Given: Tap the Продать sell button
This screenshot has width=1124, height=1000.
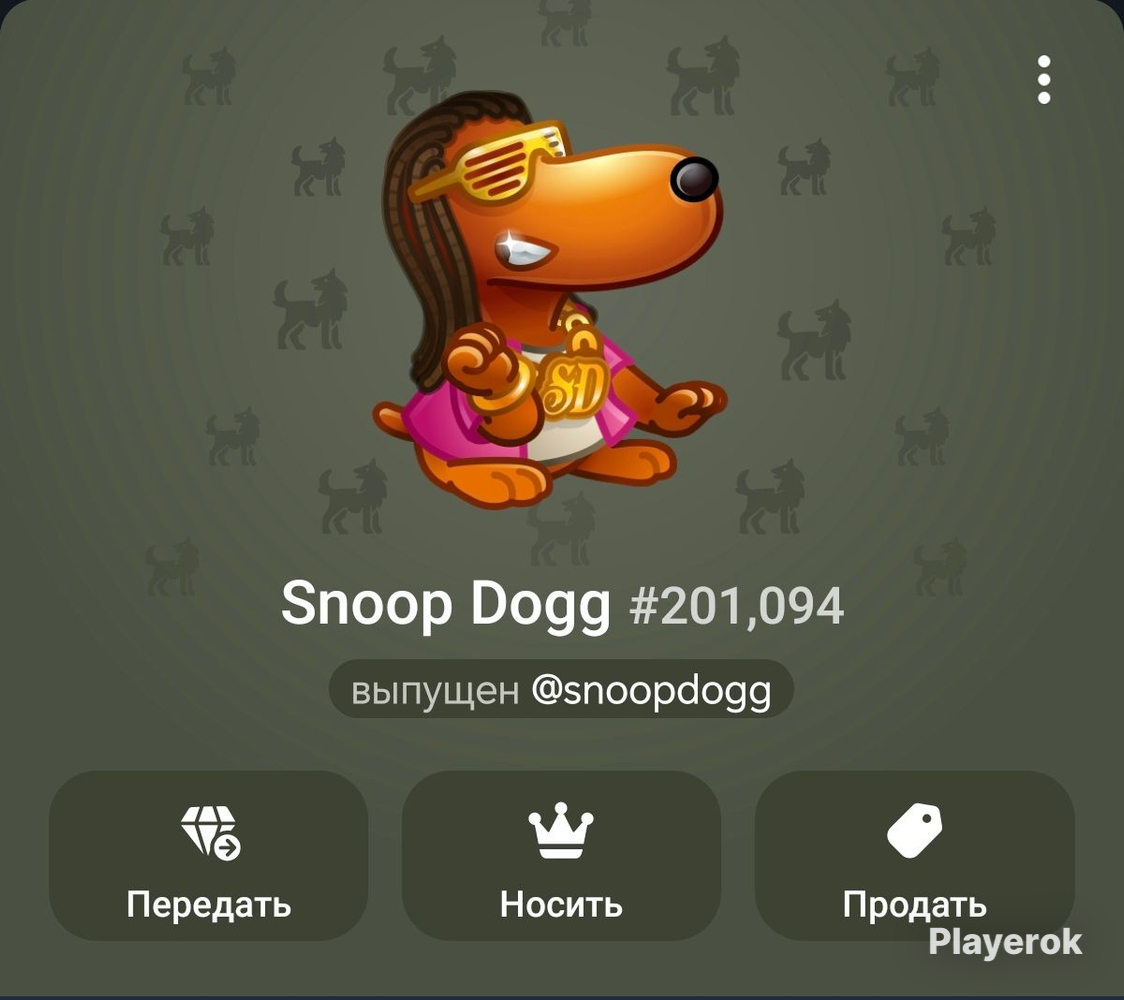Looking at the screenshot, I should pos(915,856).
